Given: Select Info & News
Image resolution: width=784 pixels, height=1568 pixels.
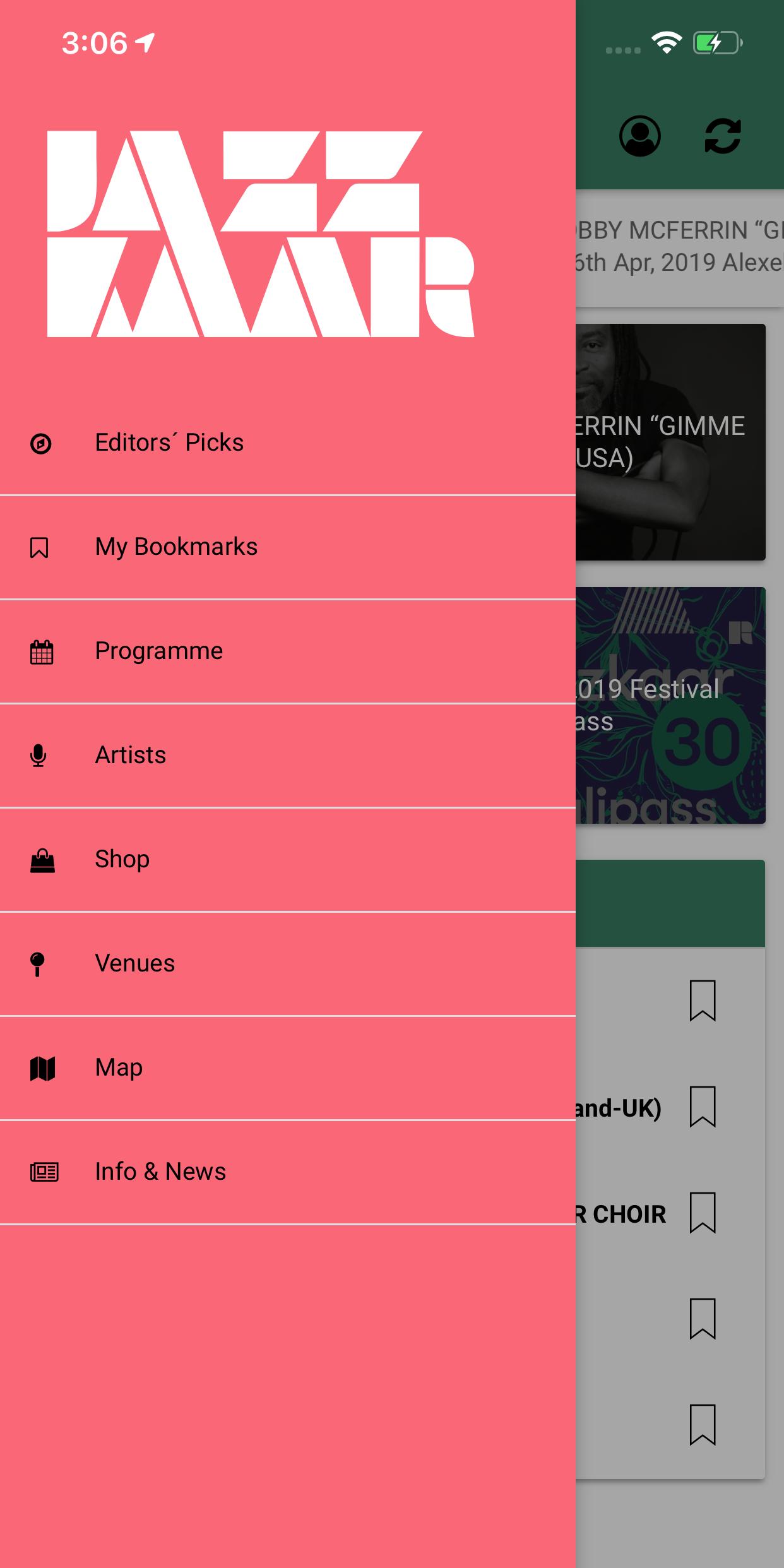Looking at the screenshot, I should [x=160, y=1172].
